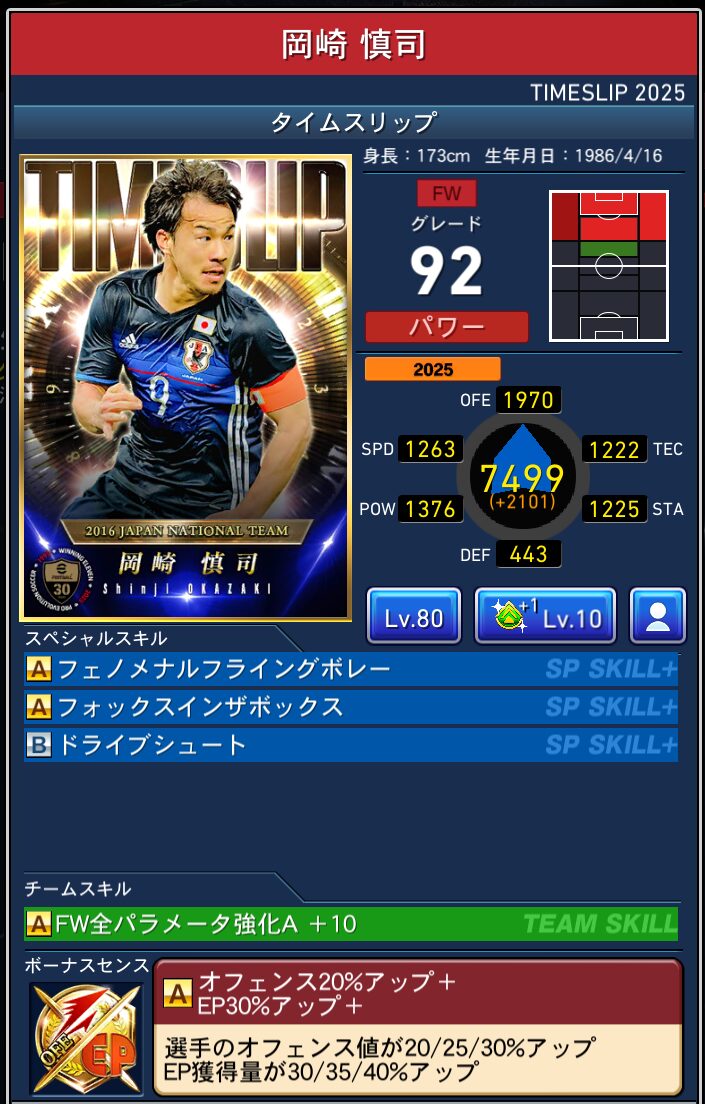Open the Lv.10 rarity level button
Screen dimensions: 705x1104
[x=544, y=617]
